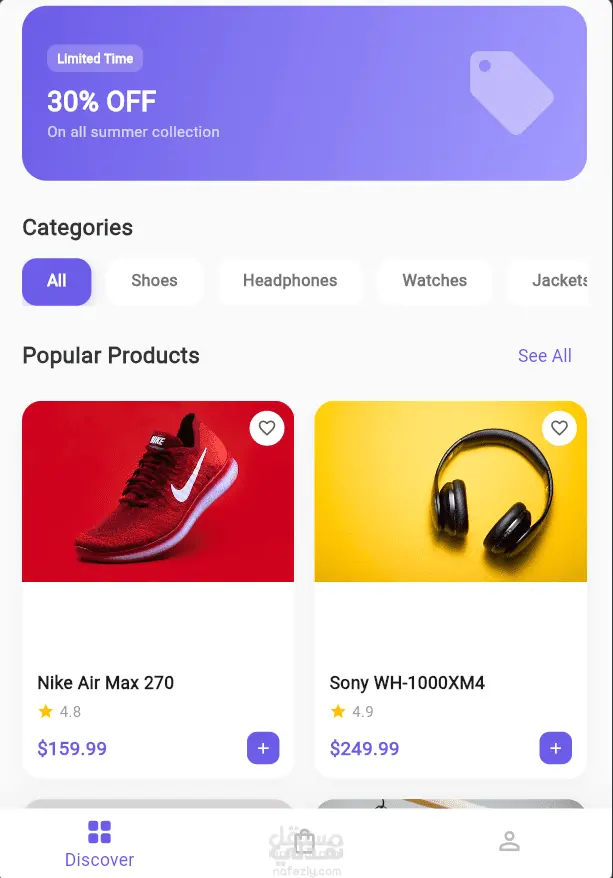
Task: Add Nike Air Max 270 to cart
Action: 263,748
